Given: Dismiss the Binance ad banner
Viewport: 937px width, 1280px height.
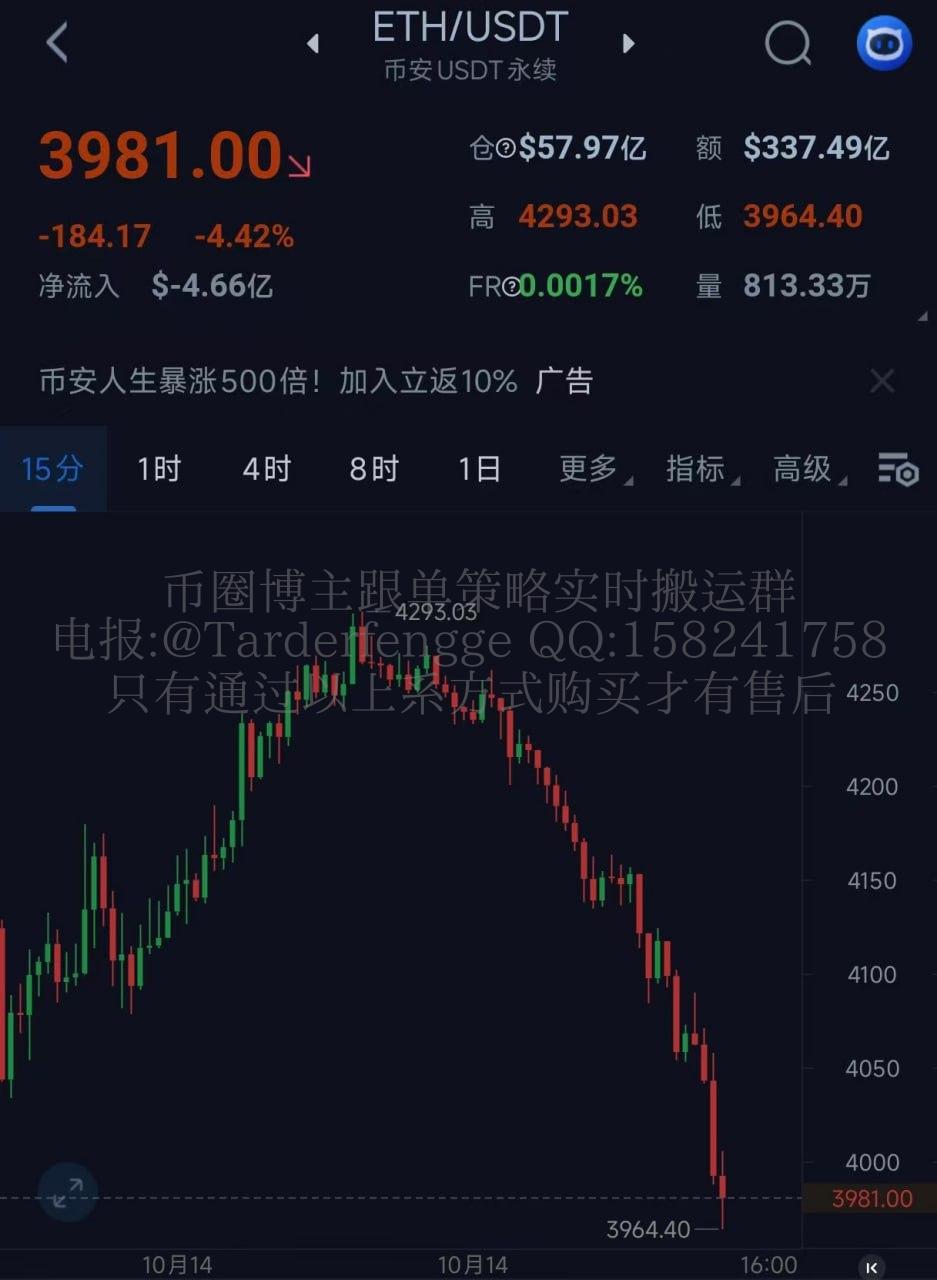Looking at the screenshot, I should (882, 381).
